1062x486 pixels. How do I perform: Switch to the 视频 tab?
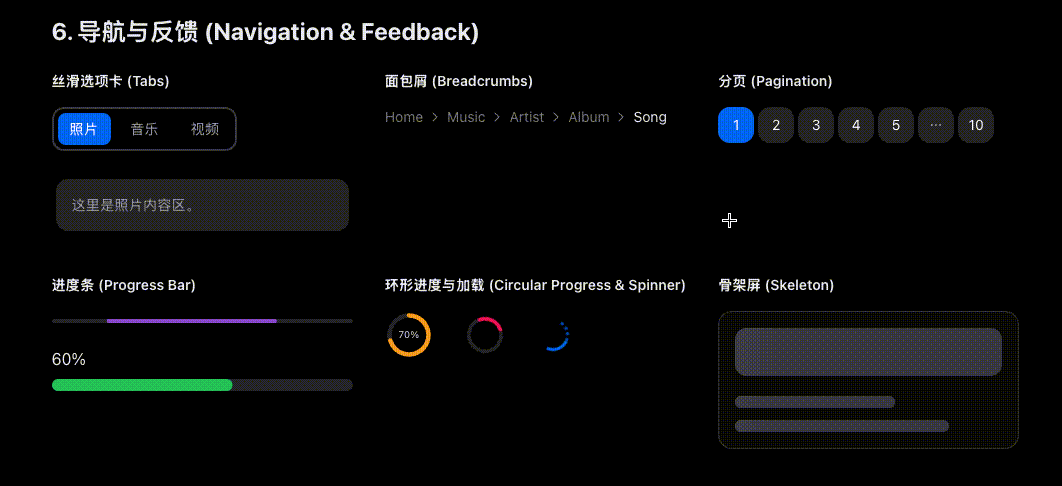tap(205, 129)
